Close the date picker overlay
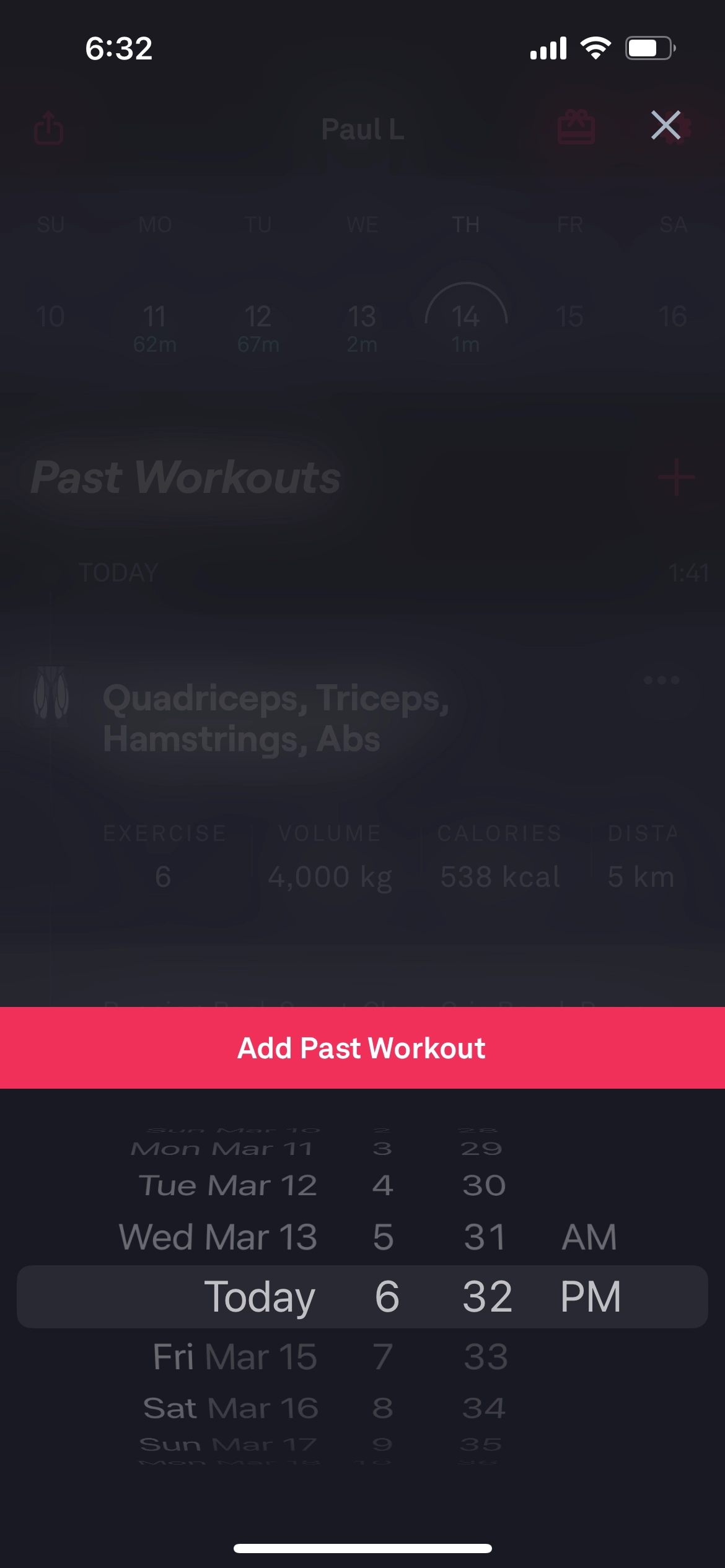Screen dimensions: 725x1568 (666, 125)
